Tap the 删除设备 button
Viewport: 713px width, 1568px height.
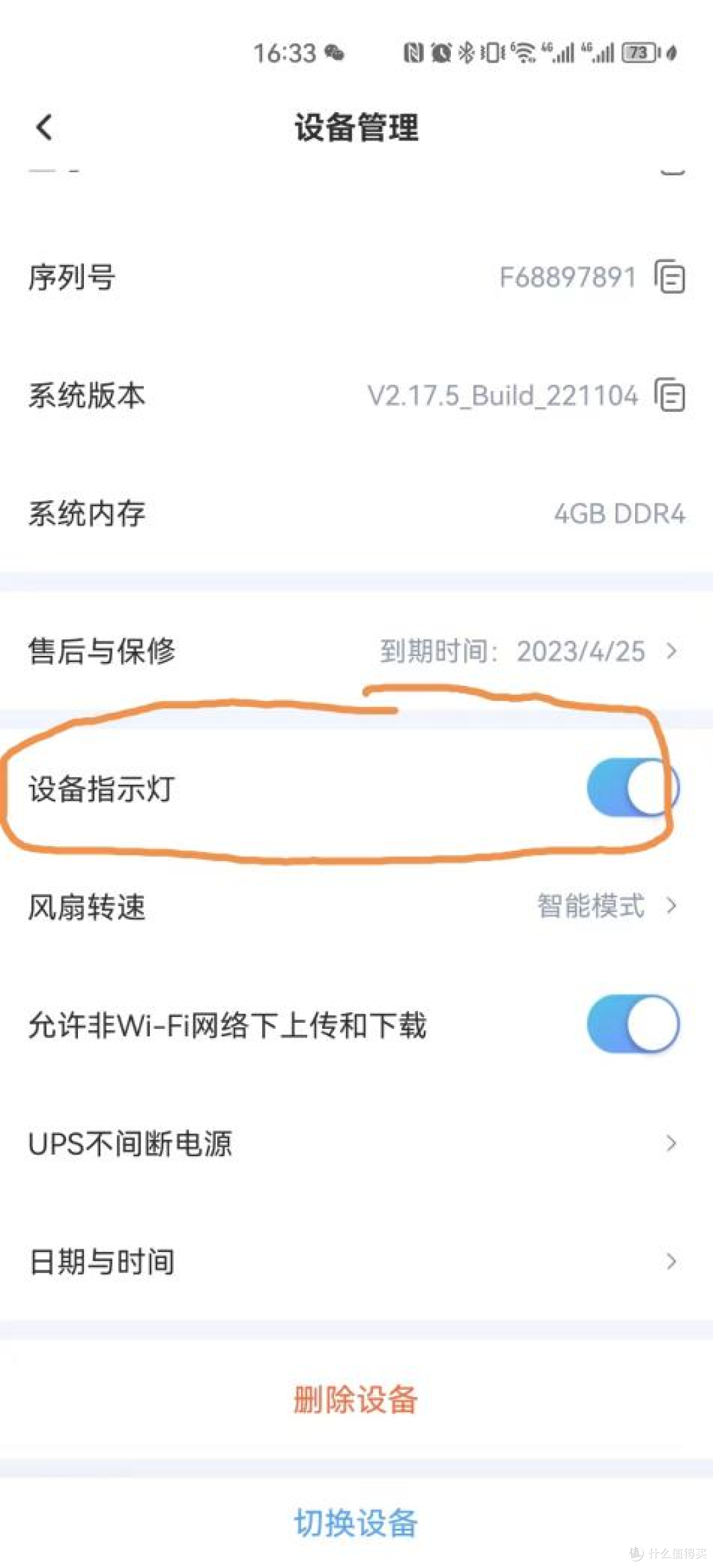(356, 1399)
